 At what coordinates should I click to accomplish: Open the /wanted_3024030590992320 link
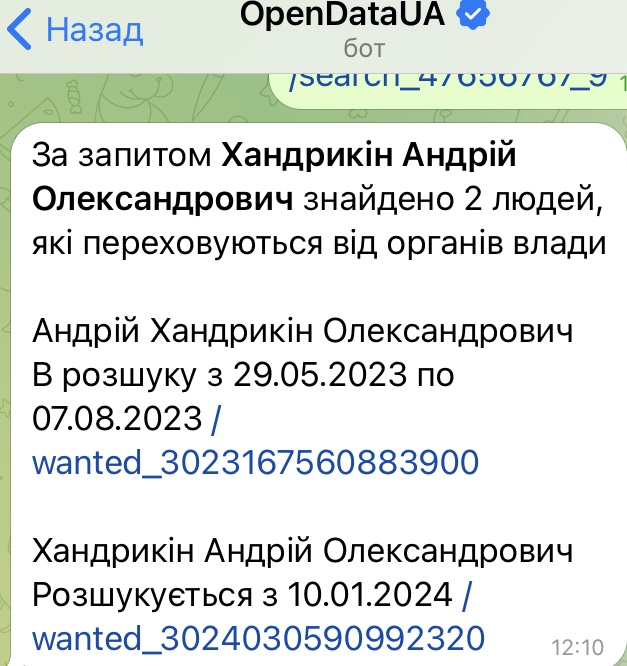click(258, 636)
